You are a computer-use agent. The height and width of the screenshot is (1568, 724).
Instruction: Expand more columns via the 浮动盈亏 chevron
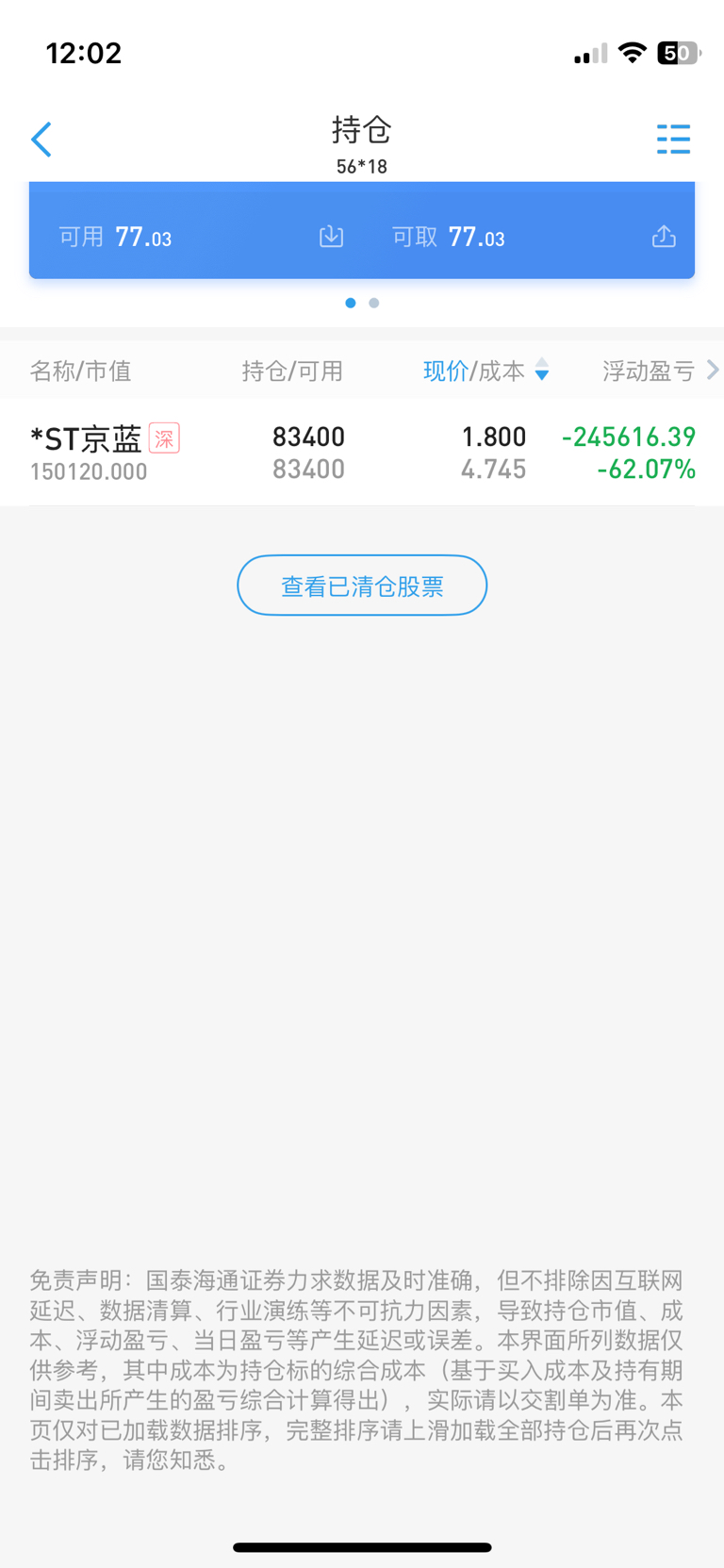click(713, 370)
